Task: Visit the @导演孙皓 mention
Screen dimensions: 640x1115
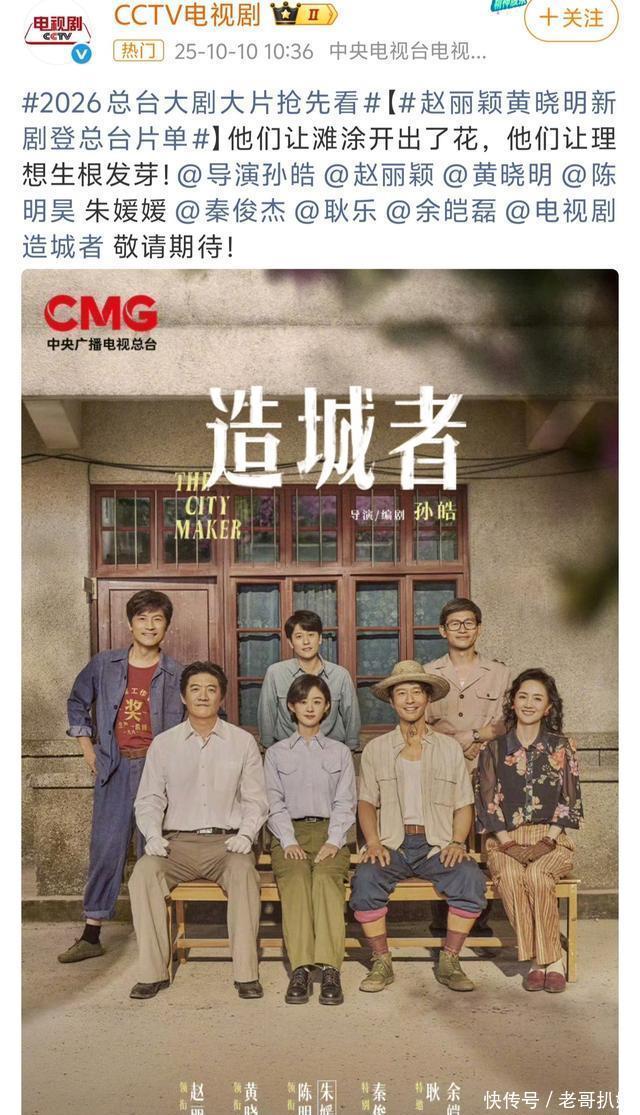Action: pyautogui.click(x=246, y=175)
